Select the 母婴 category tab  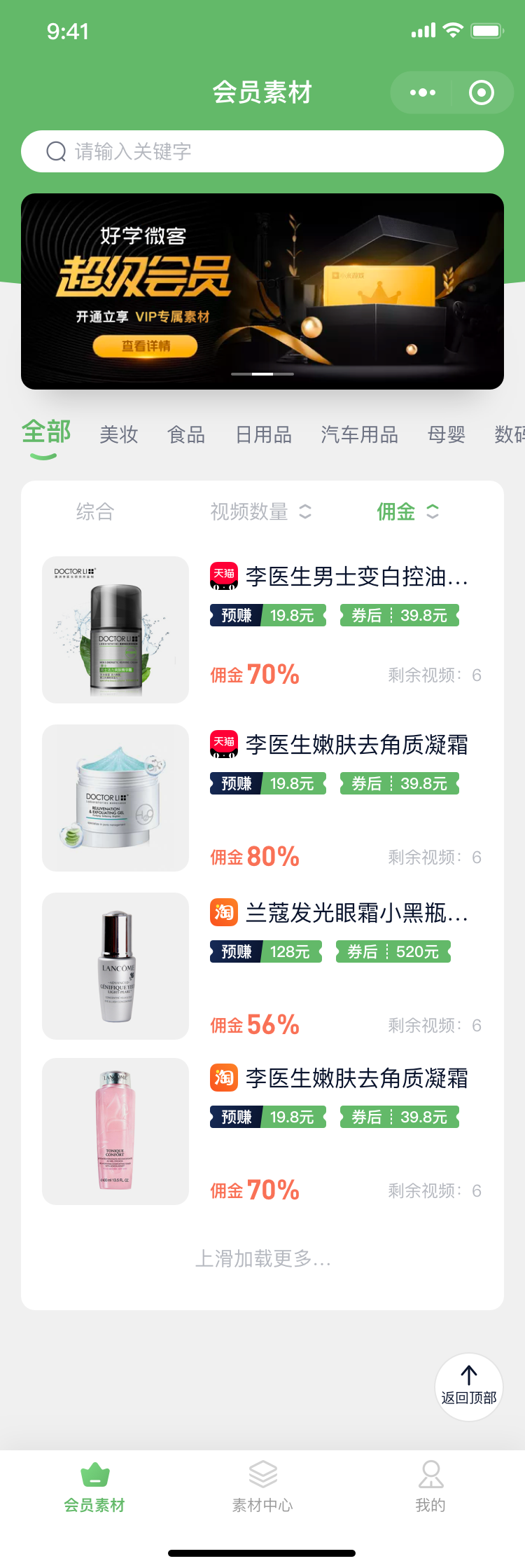point(447,435)
